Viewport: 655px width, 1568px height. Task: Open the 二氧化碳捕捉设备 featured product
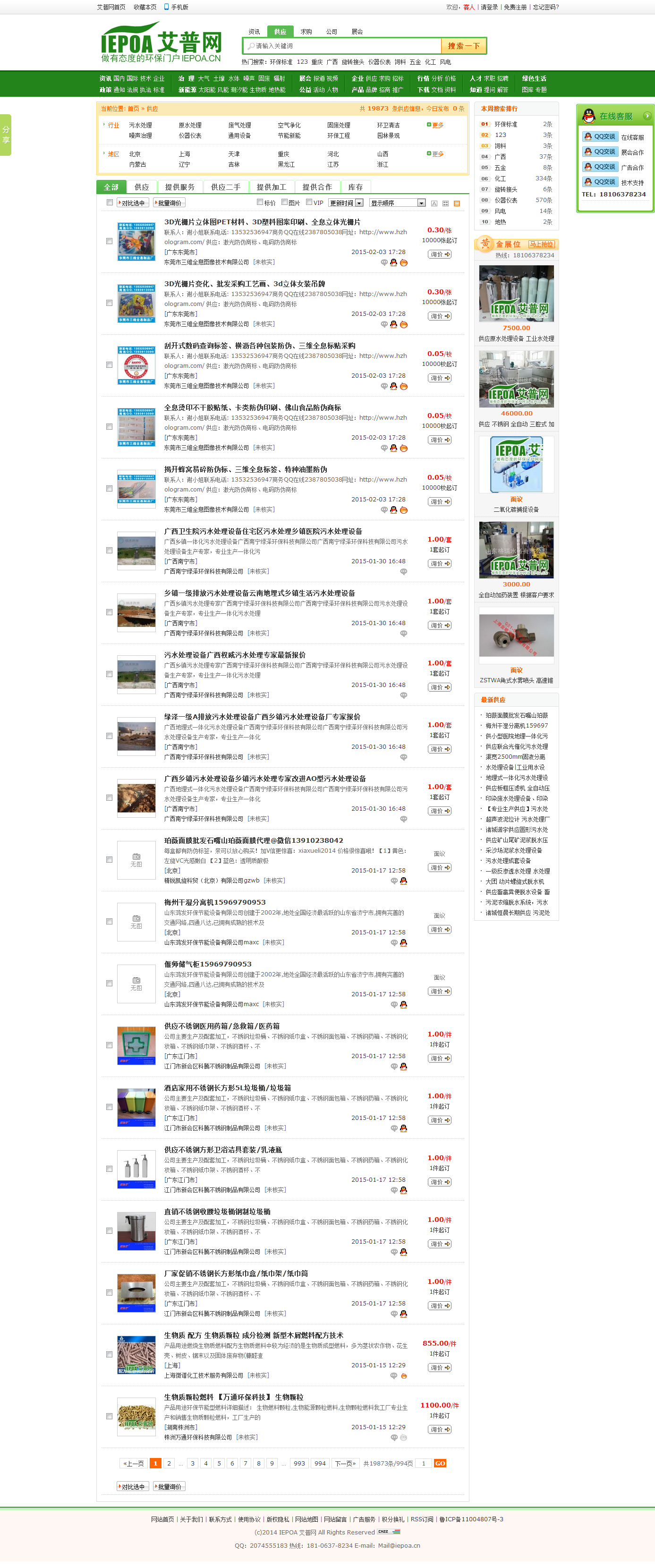516,509
